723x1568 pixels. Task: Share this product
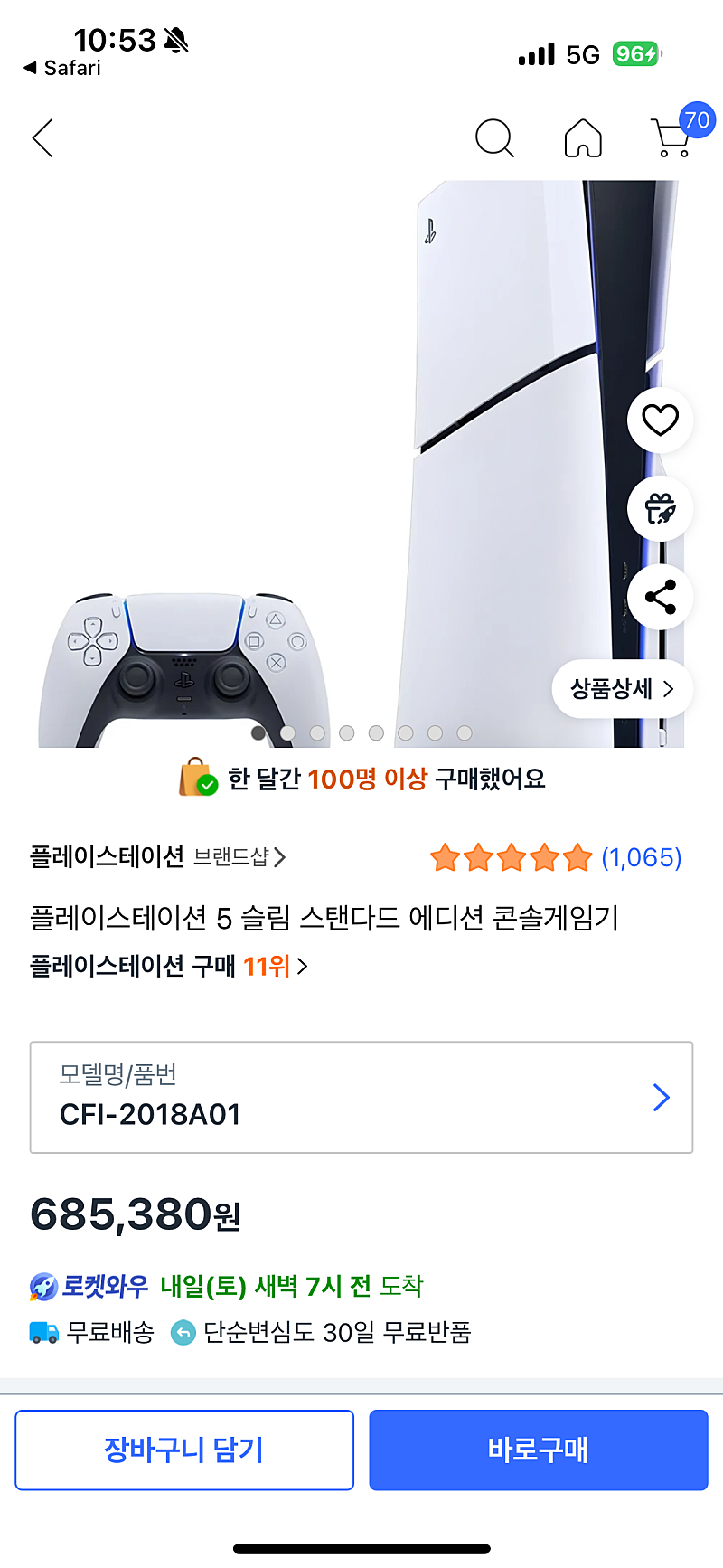click(661, 597)
